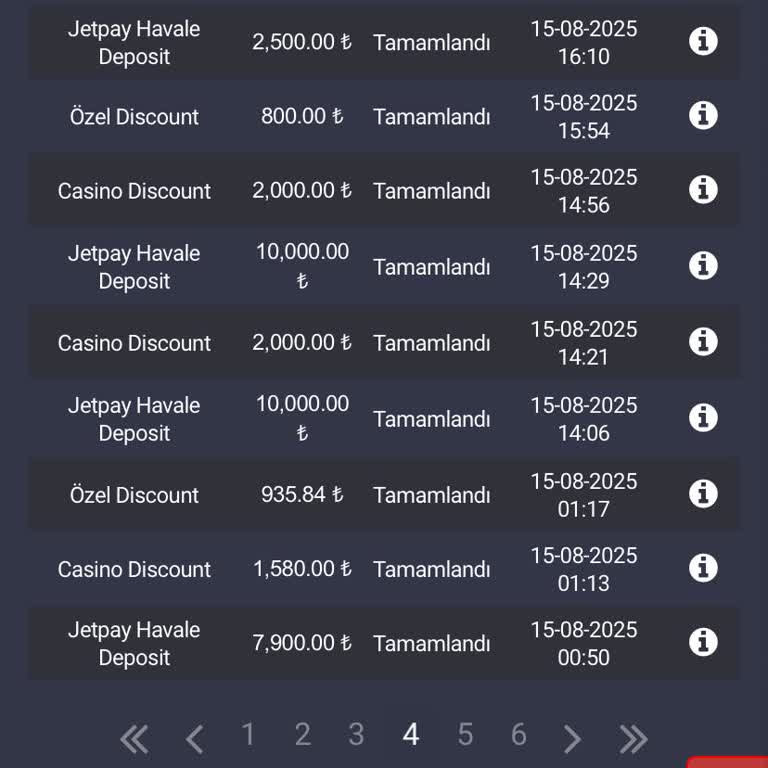Open info for the 935.84 Özel Discount
This screenshot has width=768, height=768.
[x=703, y=493]
